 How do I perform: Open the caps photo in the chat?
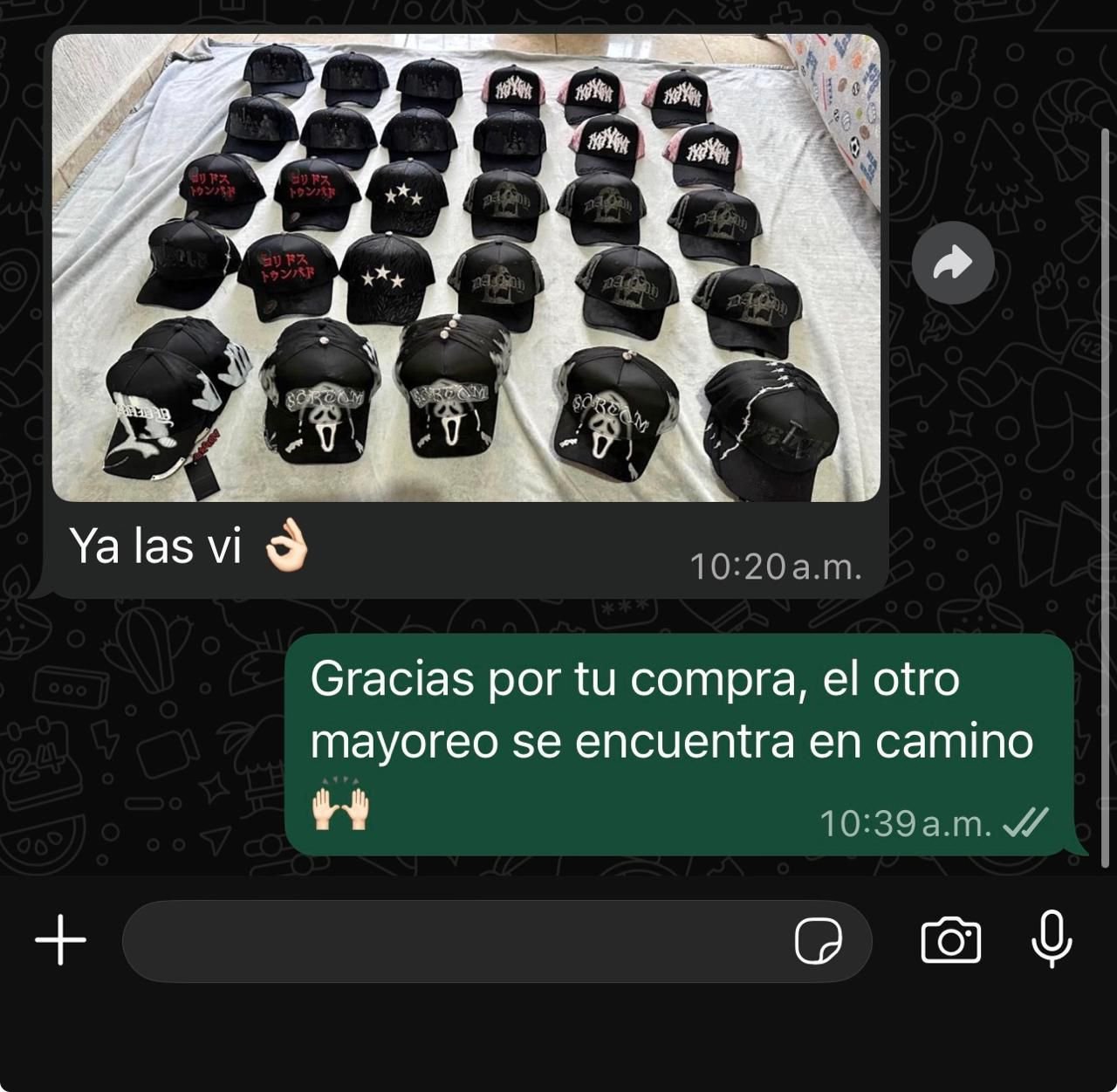tap(466, 267)
